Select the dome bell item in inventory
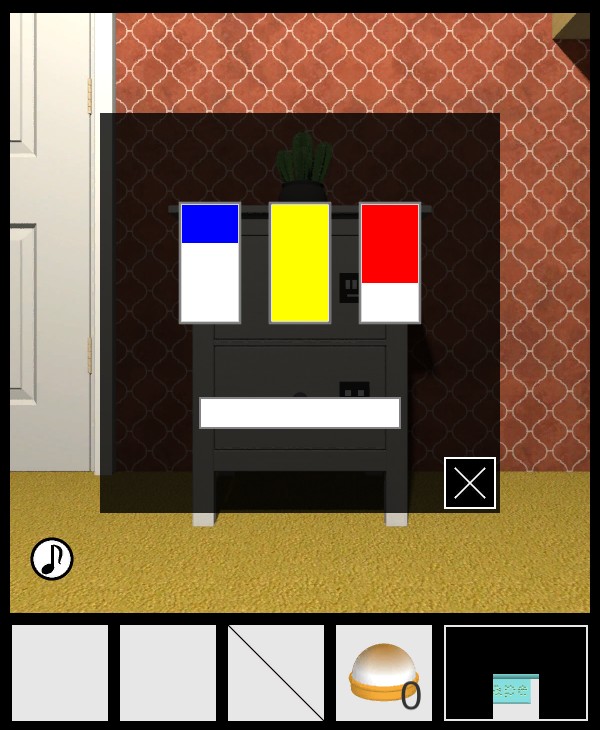Screen dimensions: 600x730 pyautogui.click(x=384, y=673)
